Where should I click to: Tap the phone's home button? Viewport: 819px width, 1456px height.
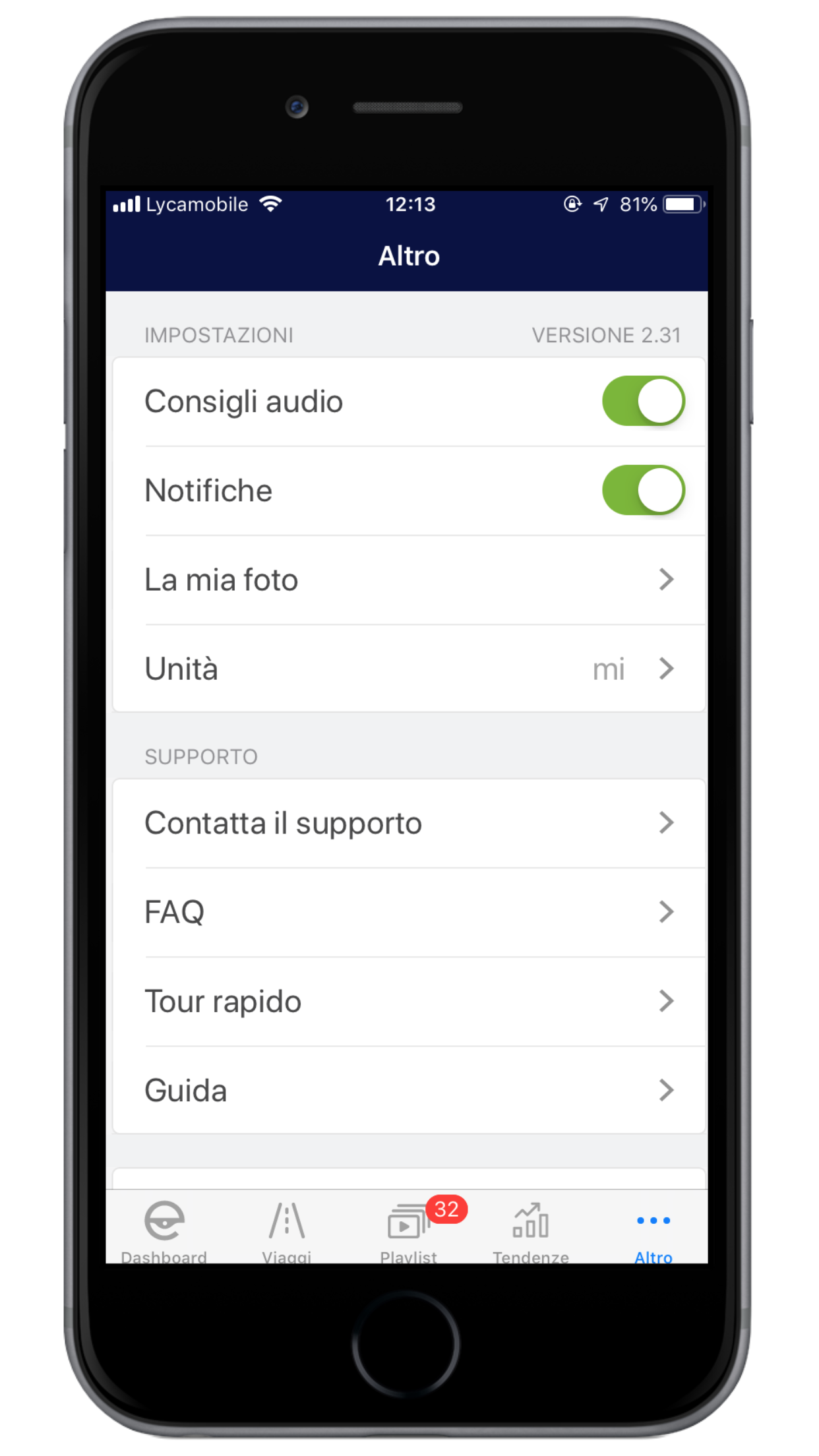[x=406, y=1343]
